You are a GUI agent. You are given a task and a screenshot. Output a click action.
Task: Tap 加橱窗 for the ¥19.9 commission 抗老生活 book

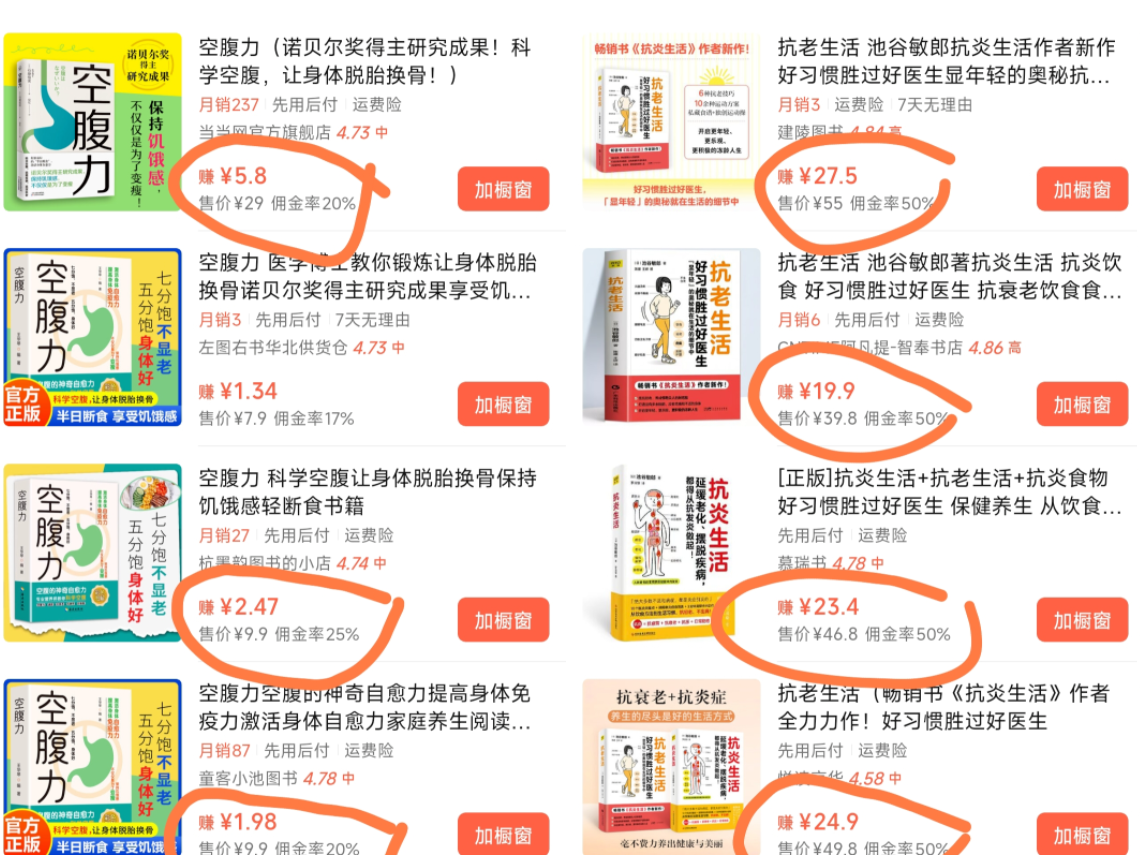tap(1082, 404)
